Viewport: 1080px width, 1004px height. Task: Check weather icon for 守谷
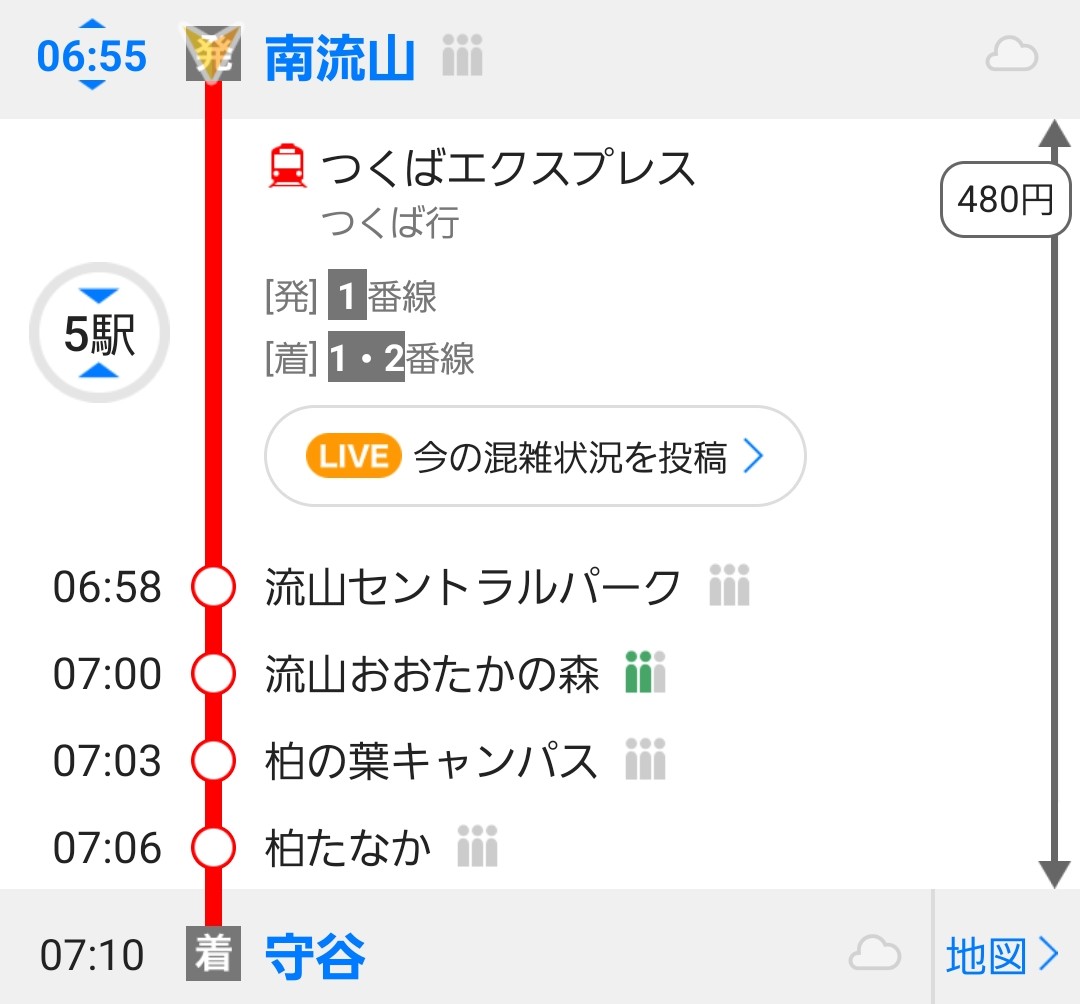(x=874, y=954)
